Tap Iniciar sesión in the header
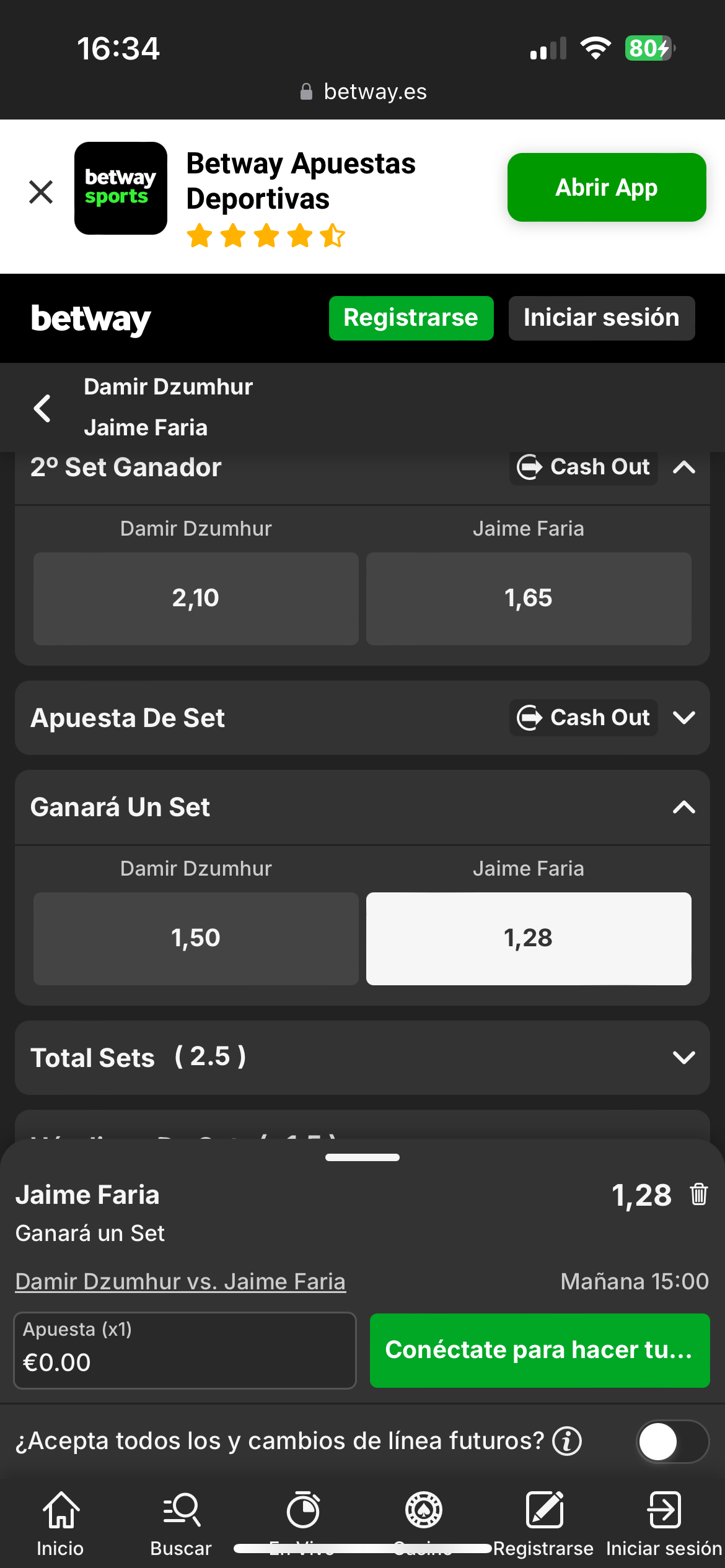Screen dimensions: 725x1568 [x=601, y=318]
